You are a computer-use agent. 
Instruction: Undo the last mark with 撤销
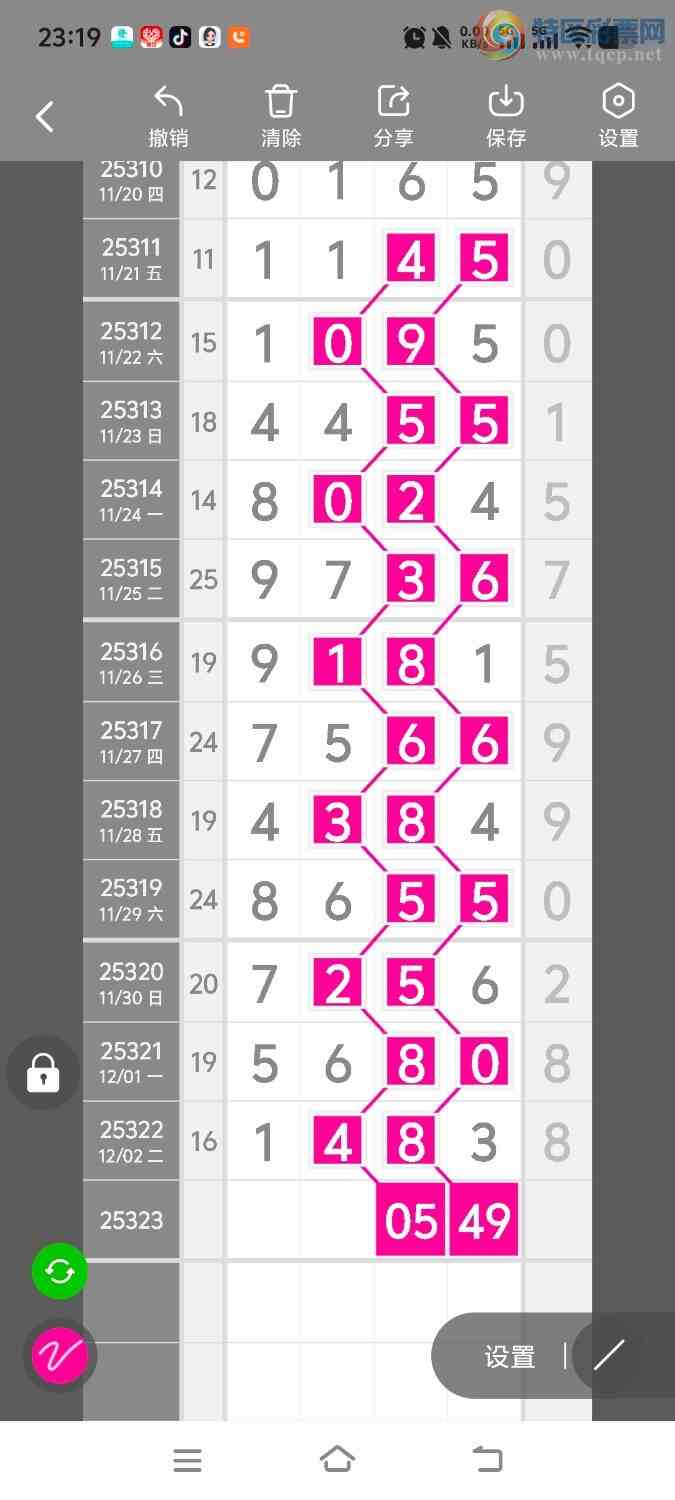coord(168,117)
